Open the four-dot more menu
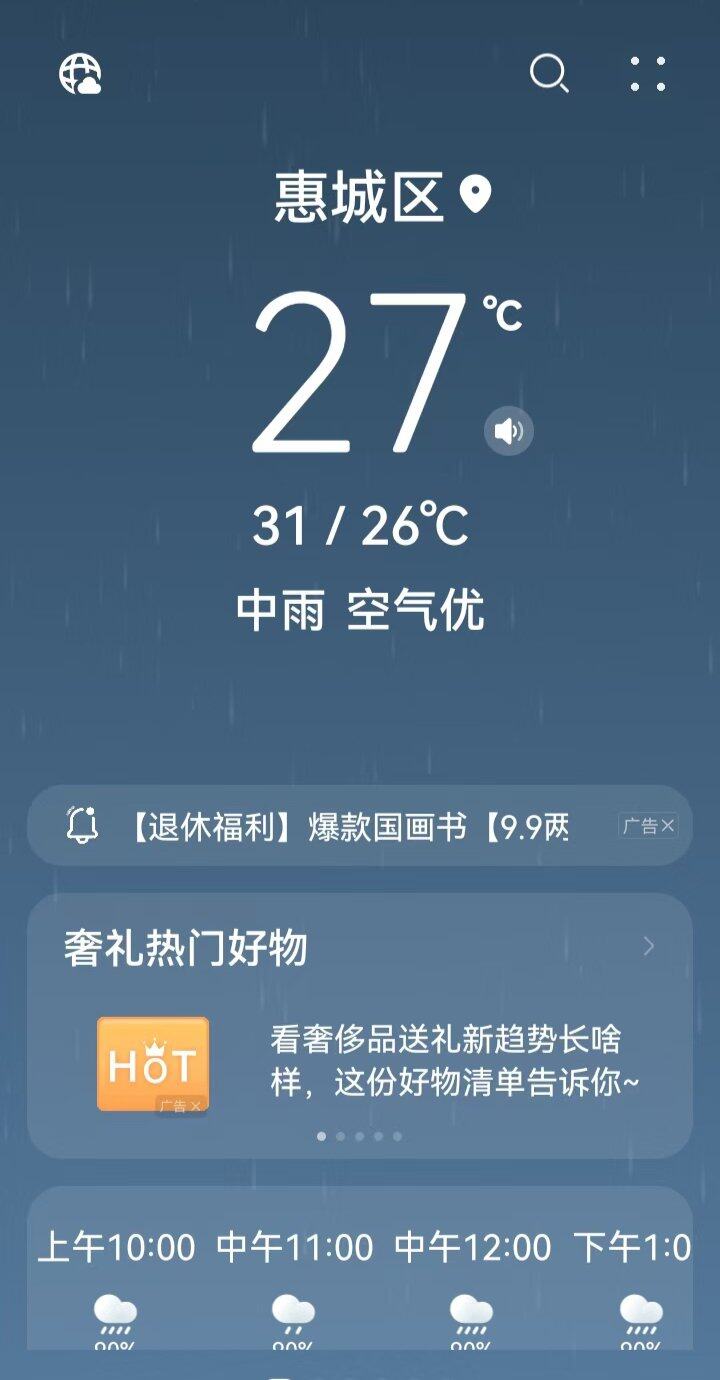 click(648, 74)
